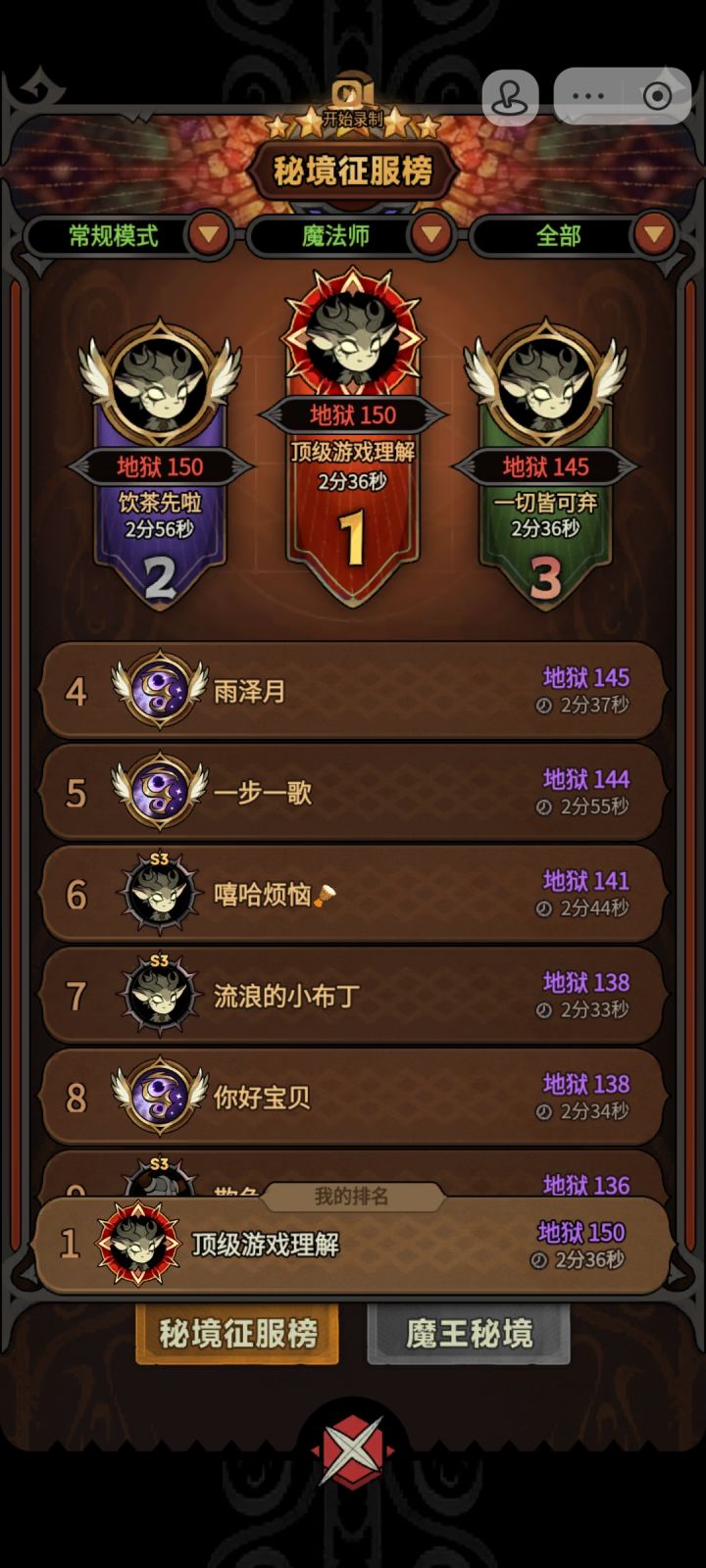Tap 雨泽月's purple moon avatar icon
The height and width of the screenshot is (1568, 706).
[x=157, y=692]
